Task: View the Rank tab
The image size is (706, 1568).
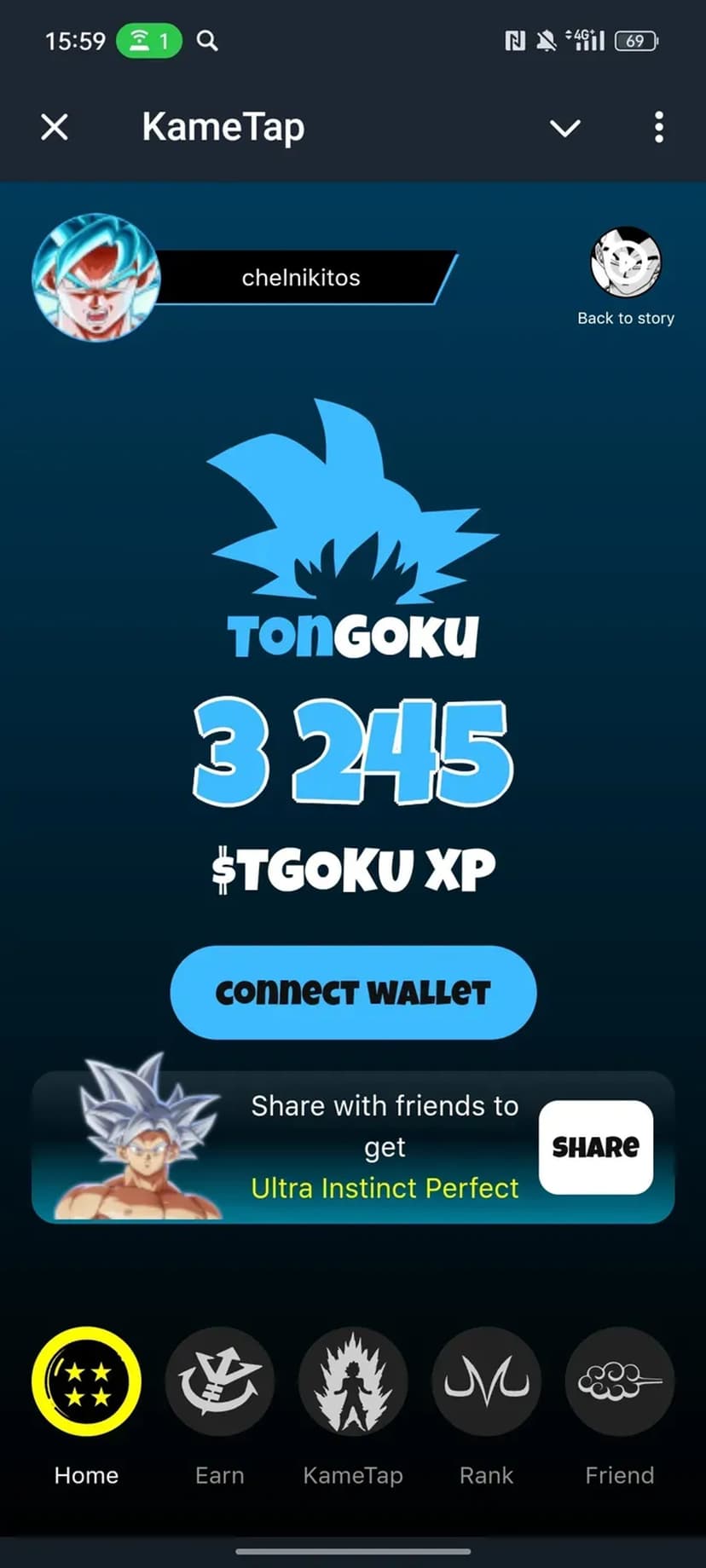Action: (x=486, y=1382)
